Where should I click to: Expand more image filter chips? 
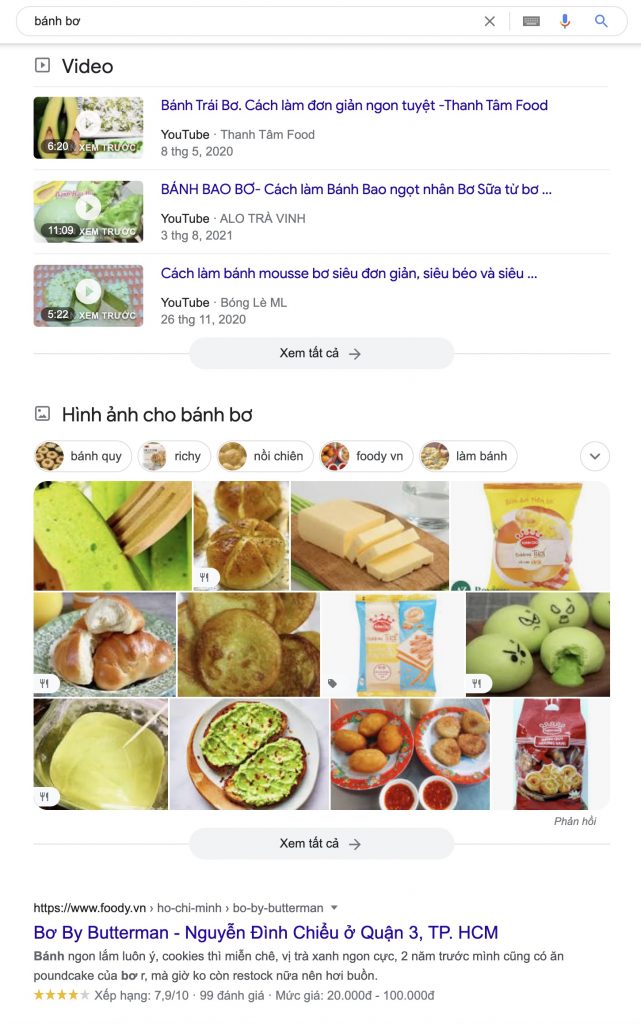[x=594, y=456]
